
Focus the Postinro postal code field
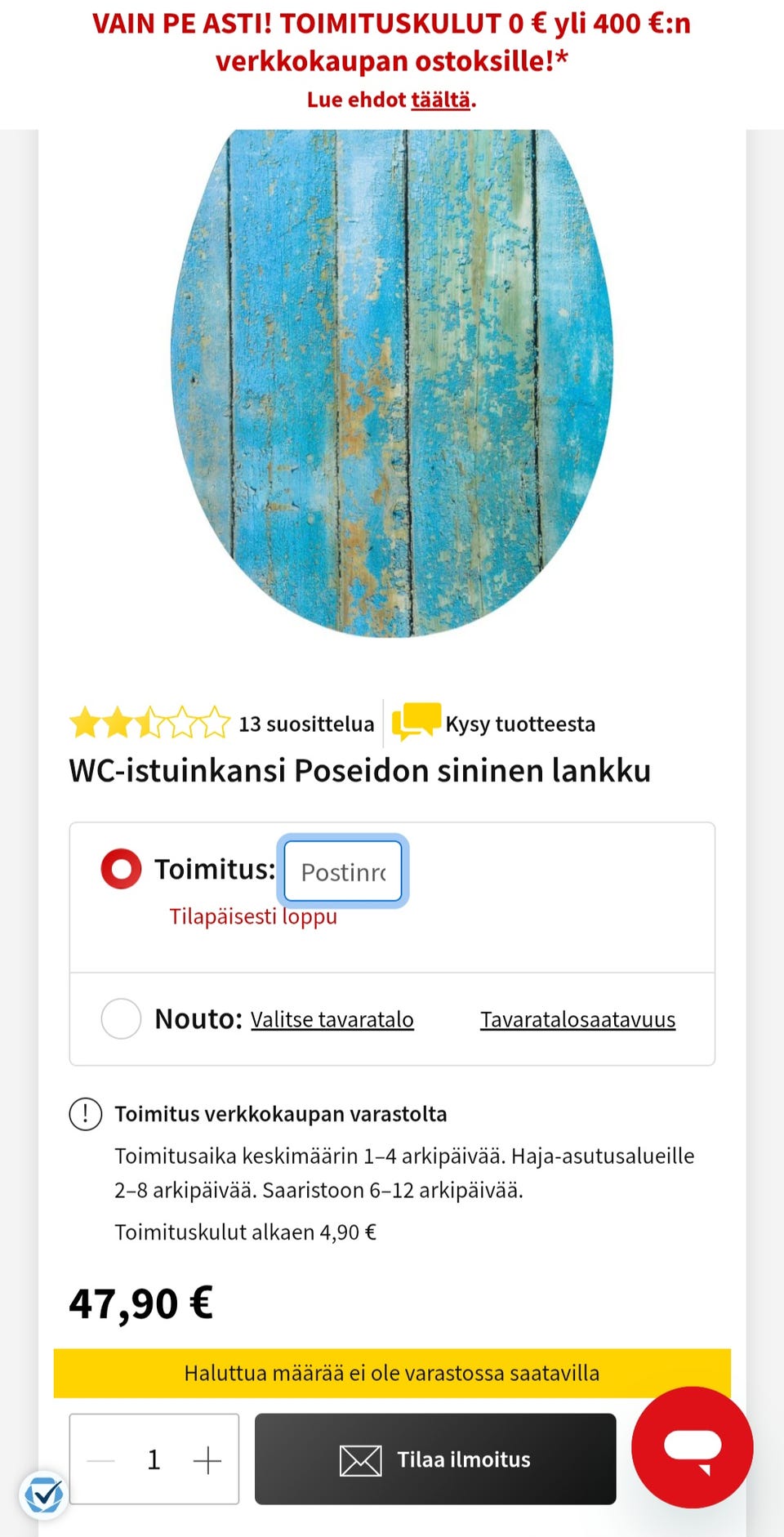(343, 871)
